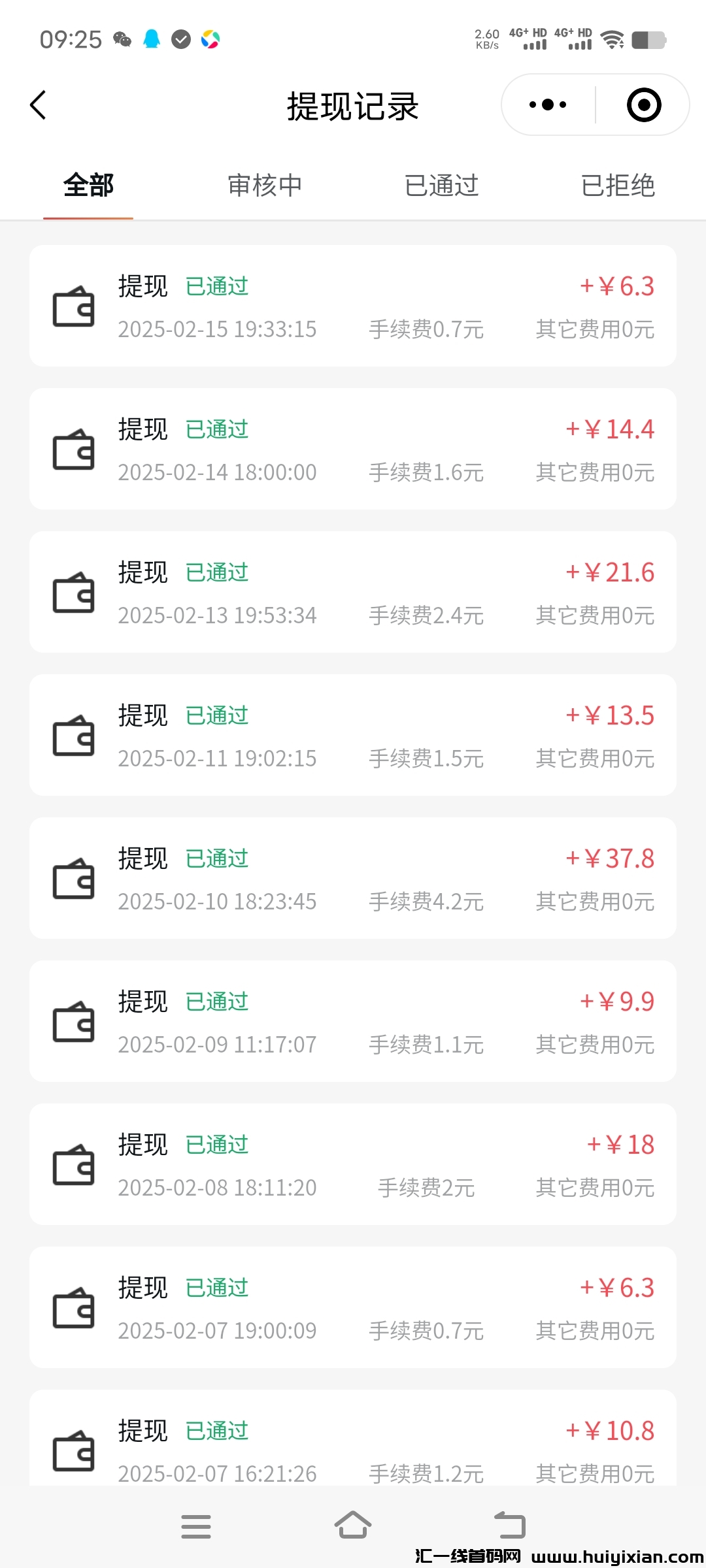This screenshot has height=1568, width=706.
Task: Open the 2025-02-09 withdrawal record details
Action: click(x=353, y=1022)
